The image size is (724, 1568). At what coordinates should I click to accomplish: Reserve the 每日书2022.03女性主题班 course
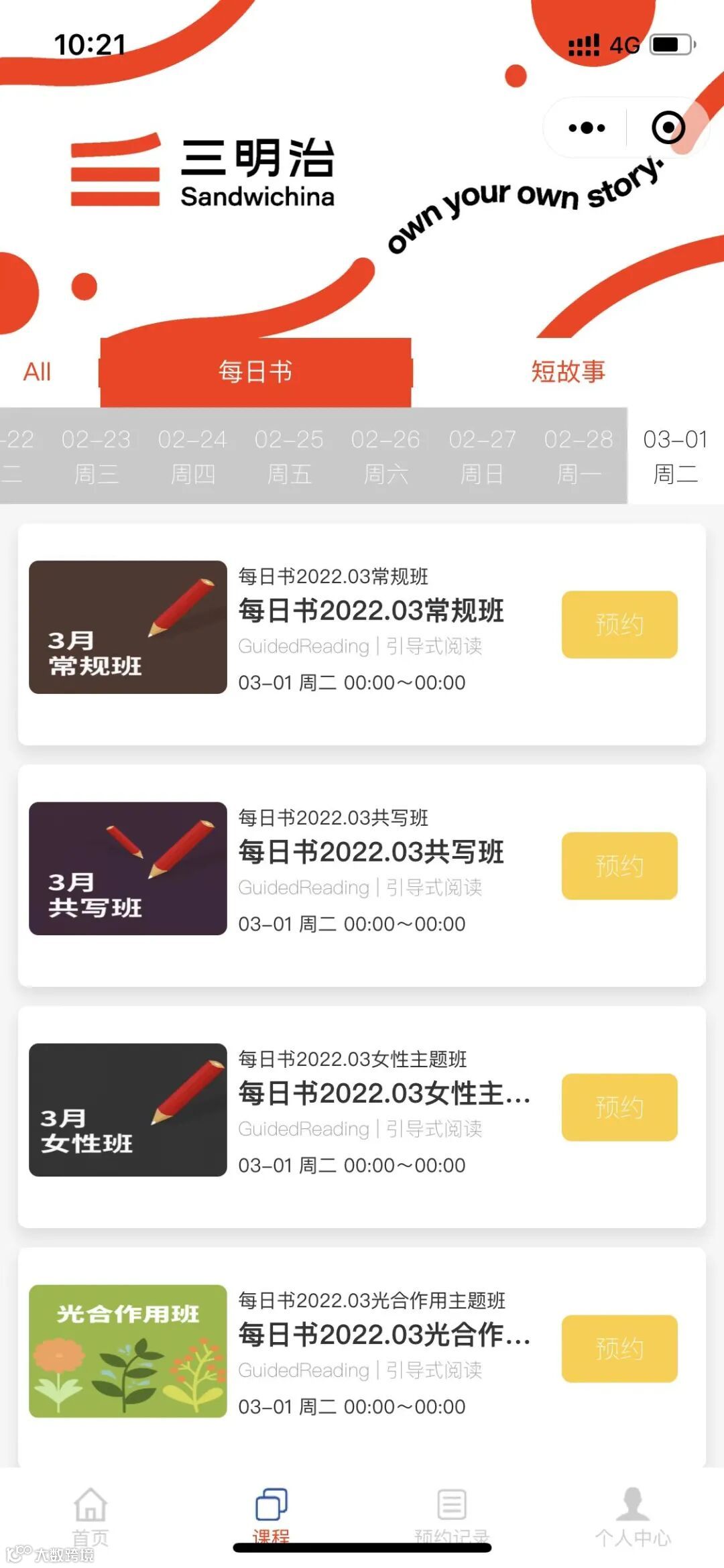click(x=619, y=1107)
